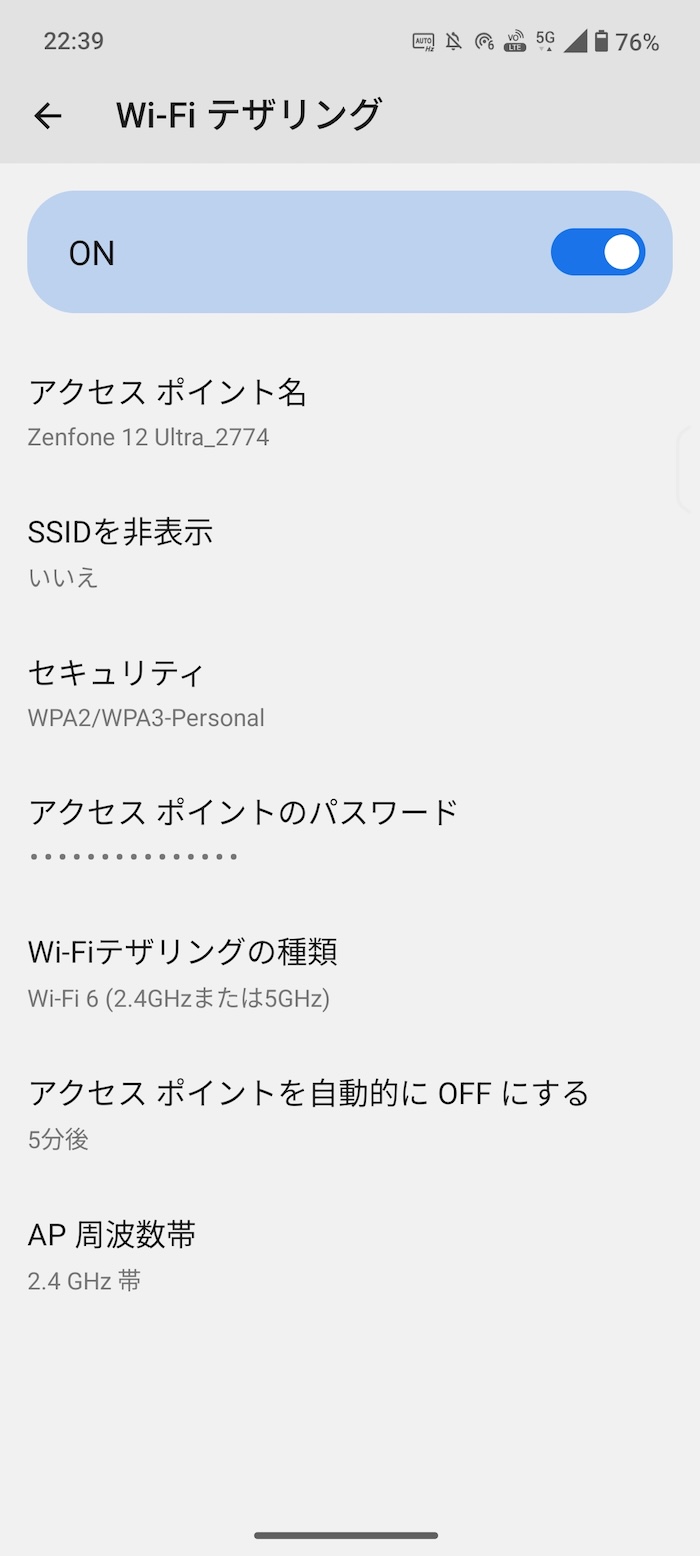Change the AP 周波数帯 setting
The height and width of the screenshot is (1556, 700).
pyautogui.click(x=350, y=1253)
